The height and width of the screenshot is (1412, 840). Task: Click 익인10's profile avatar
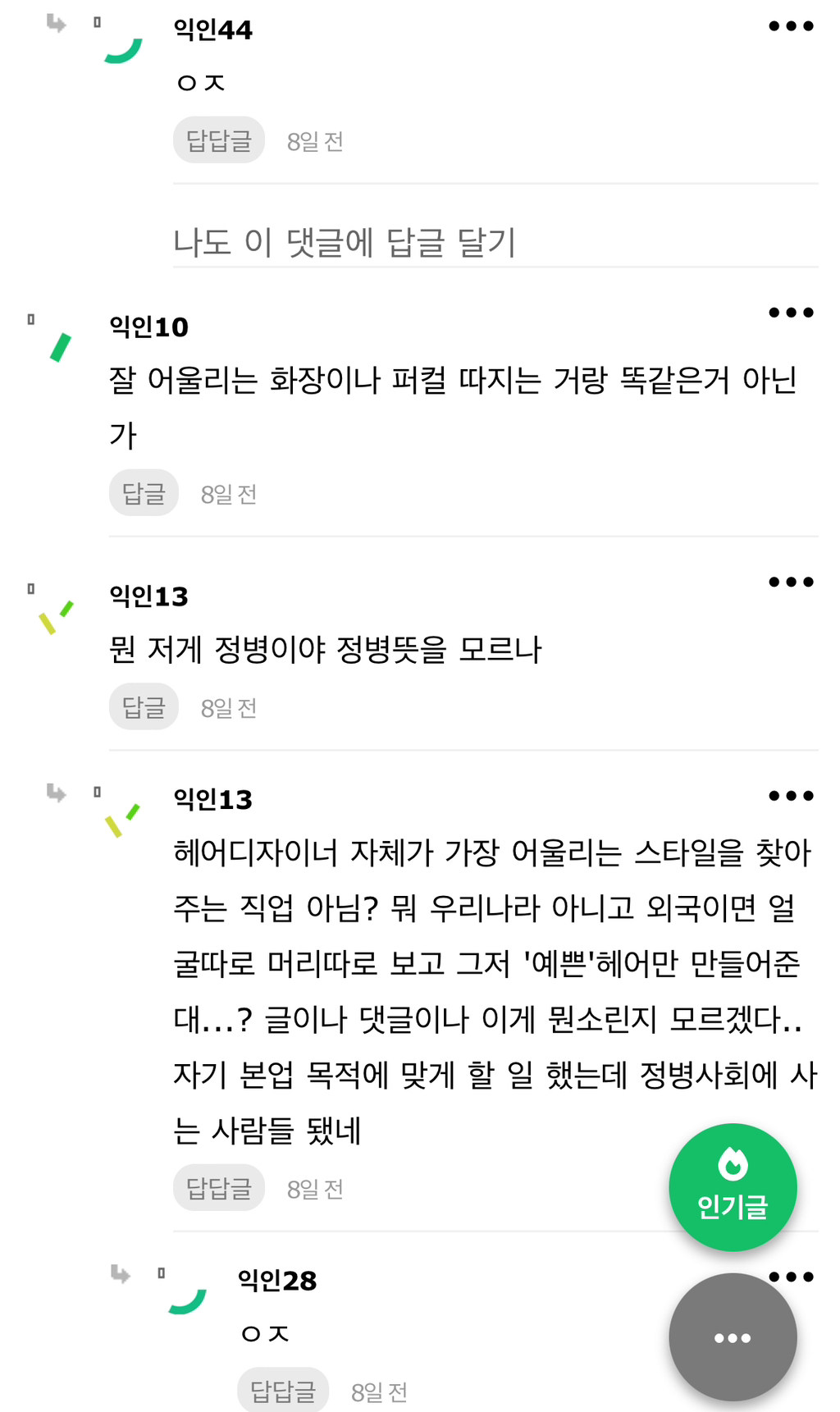point(60,346)
